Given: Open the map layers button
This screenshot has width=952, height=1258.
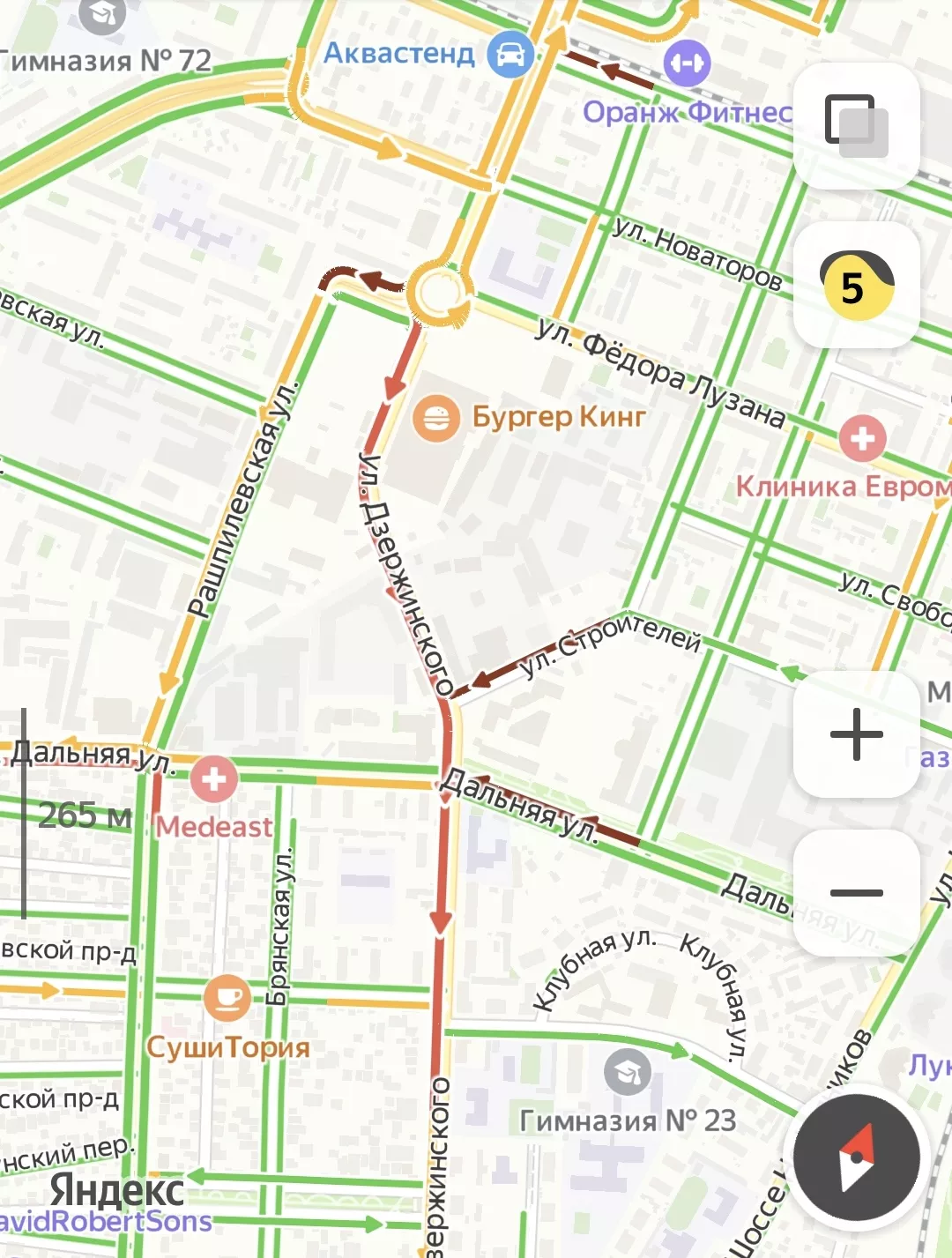Looking at the screenshot, I should click(856, 125).
